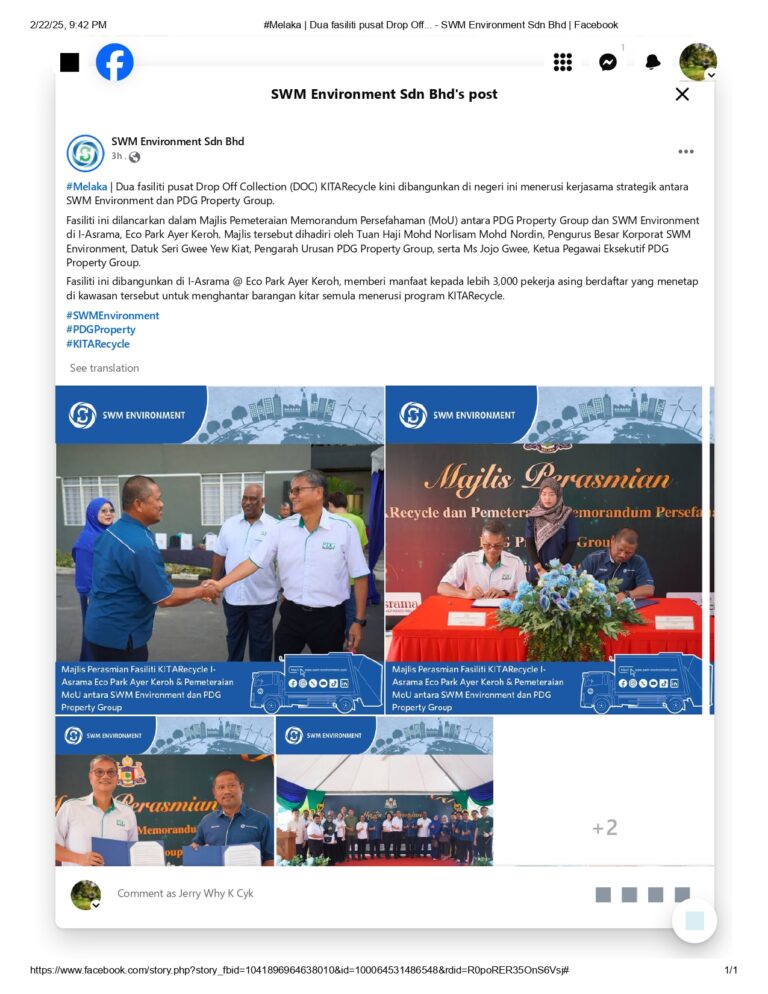The image size is (768, 994).
Task: Open the chevron below your profile picture
Action: pos(711,73)
